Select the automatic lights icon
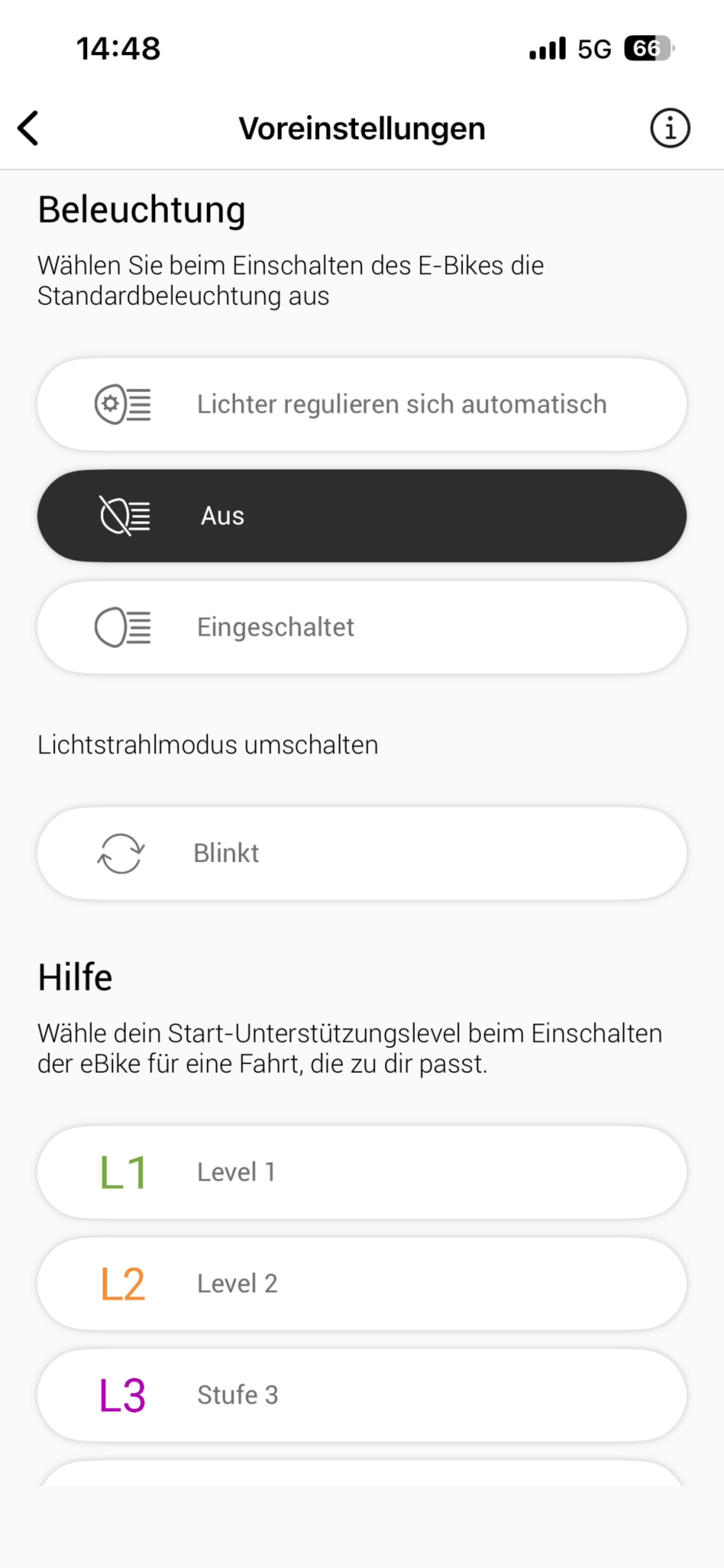724x1568 pixels. [122, 404]
